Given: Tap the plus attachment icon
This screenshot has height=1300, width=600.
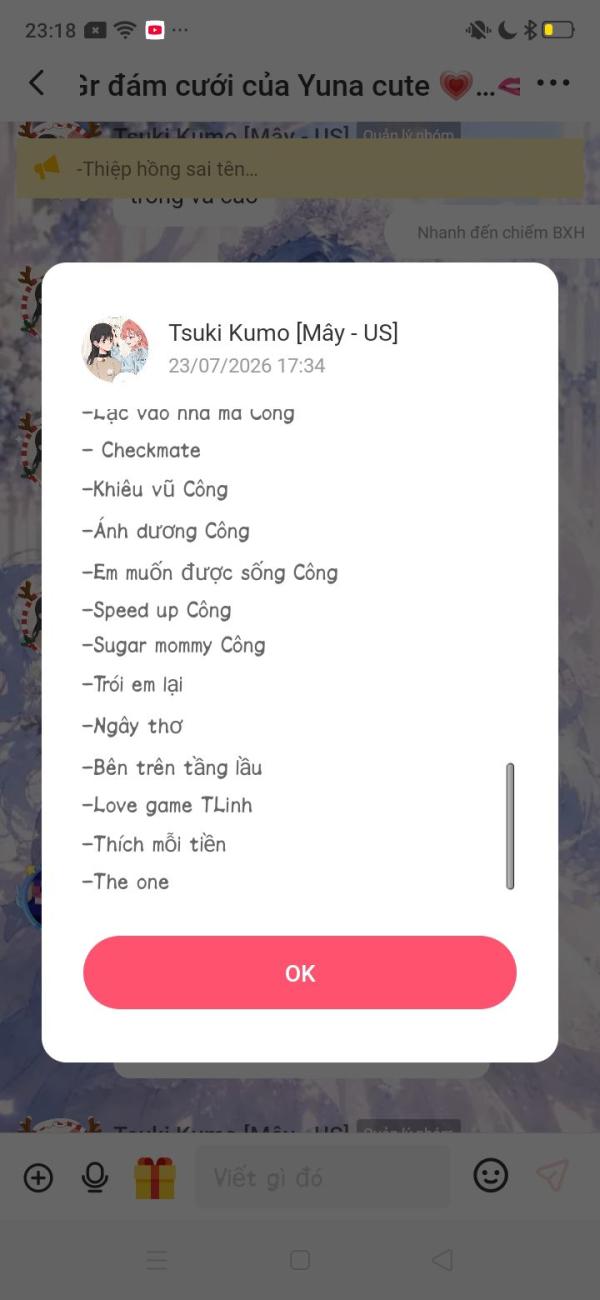Looking at the screenshot, I should (x=38, y=1178).
